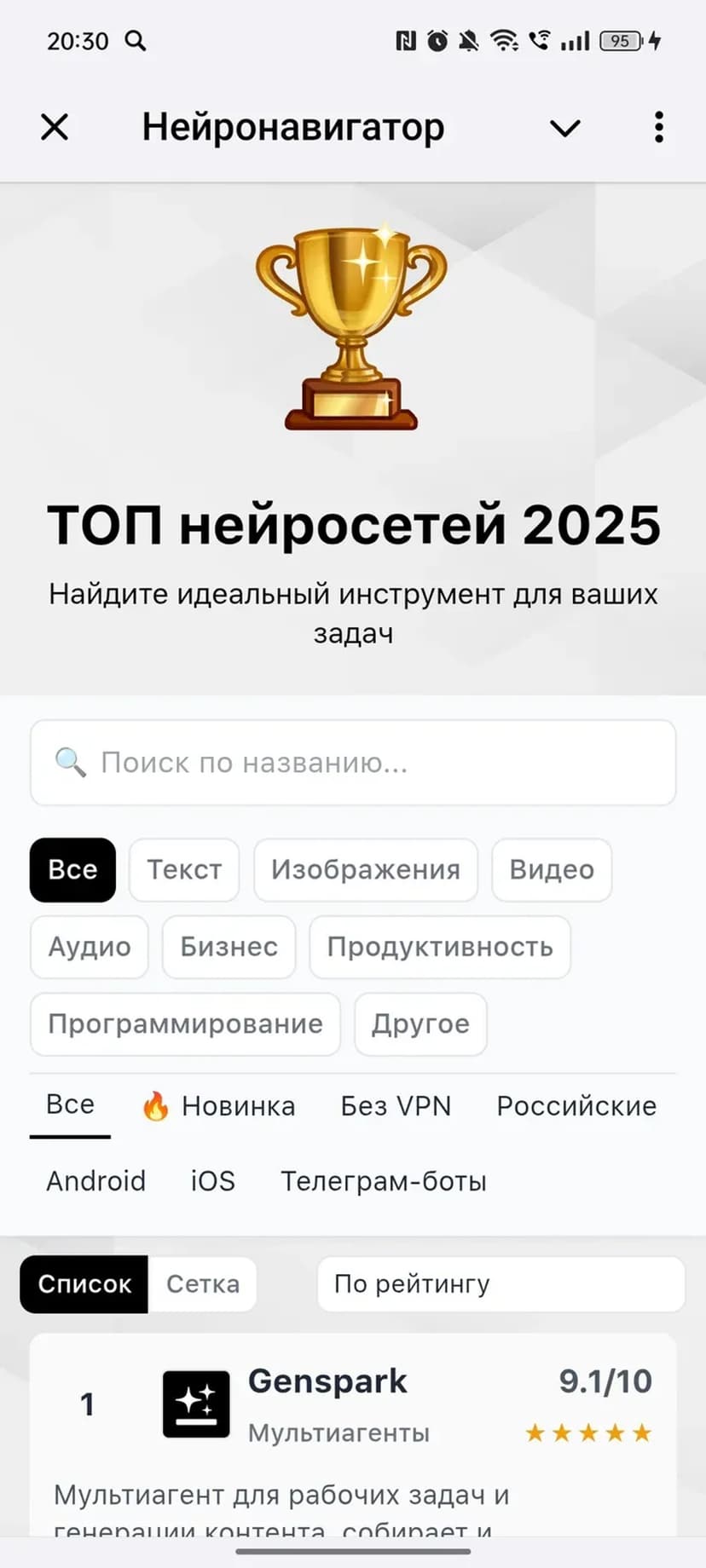Screen dimensions: 706x1568
Task: Filter by the Бизнес chip
Action: click(x=229, y=947)
